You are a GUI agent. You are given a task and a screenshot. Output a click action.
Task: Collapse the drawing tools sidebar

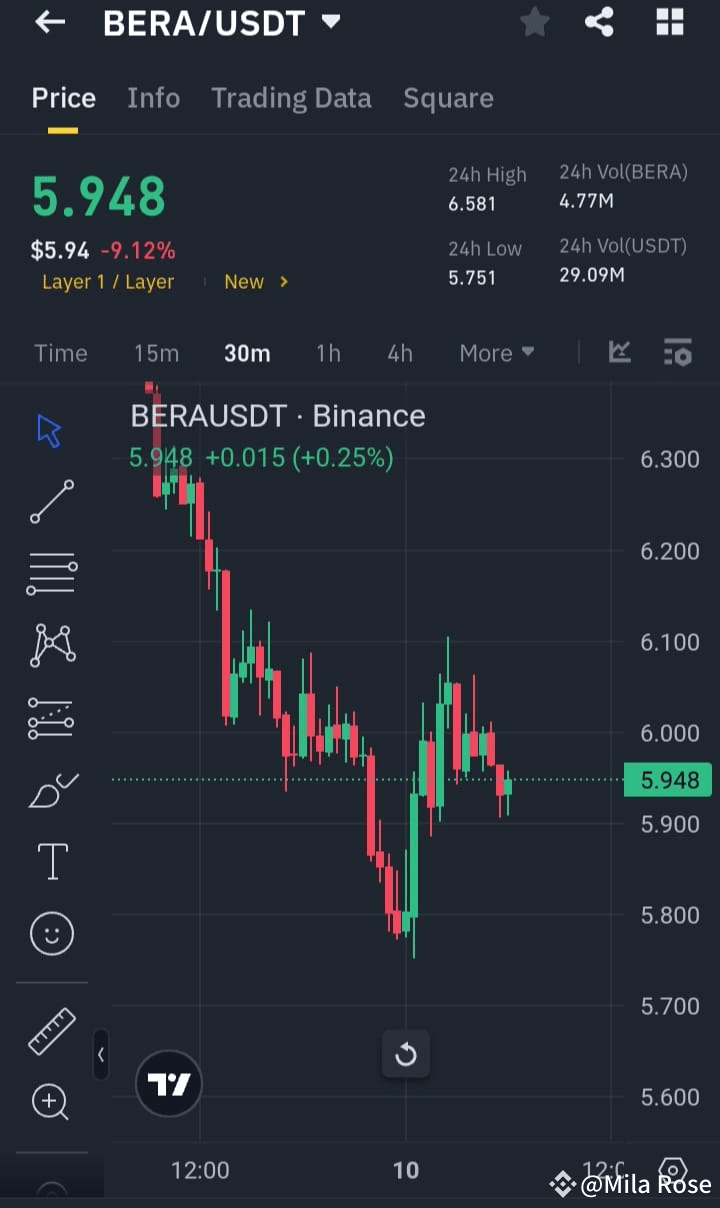pyautogui.click(x=101, y=1055)
